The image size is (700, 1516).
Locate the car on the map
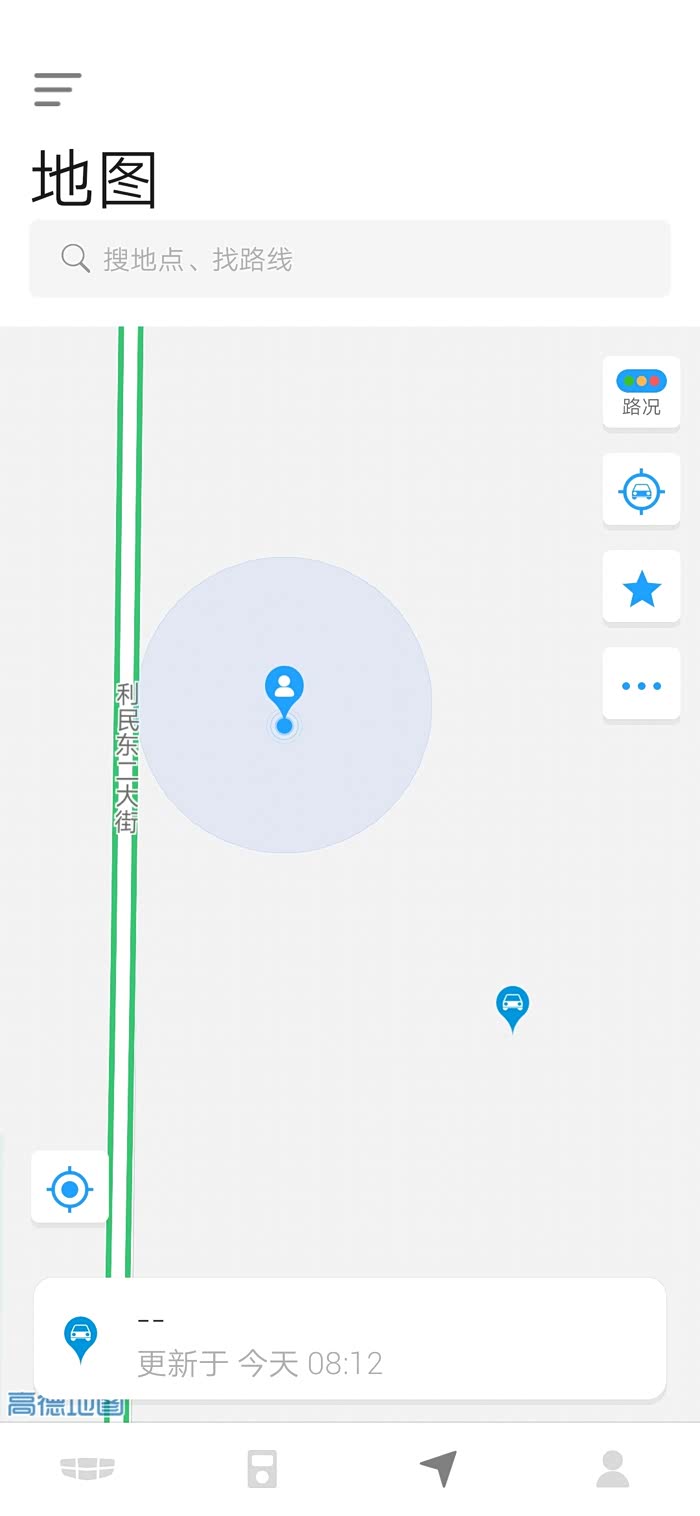(641, 490)
